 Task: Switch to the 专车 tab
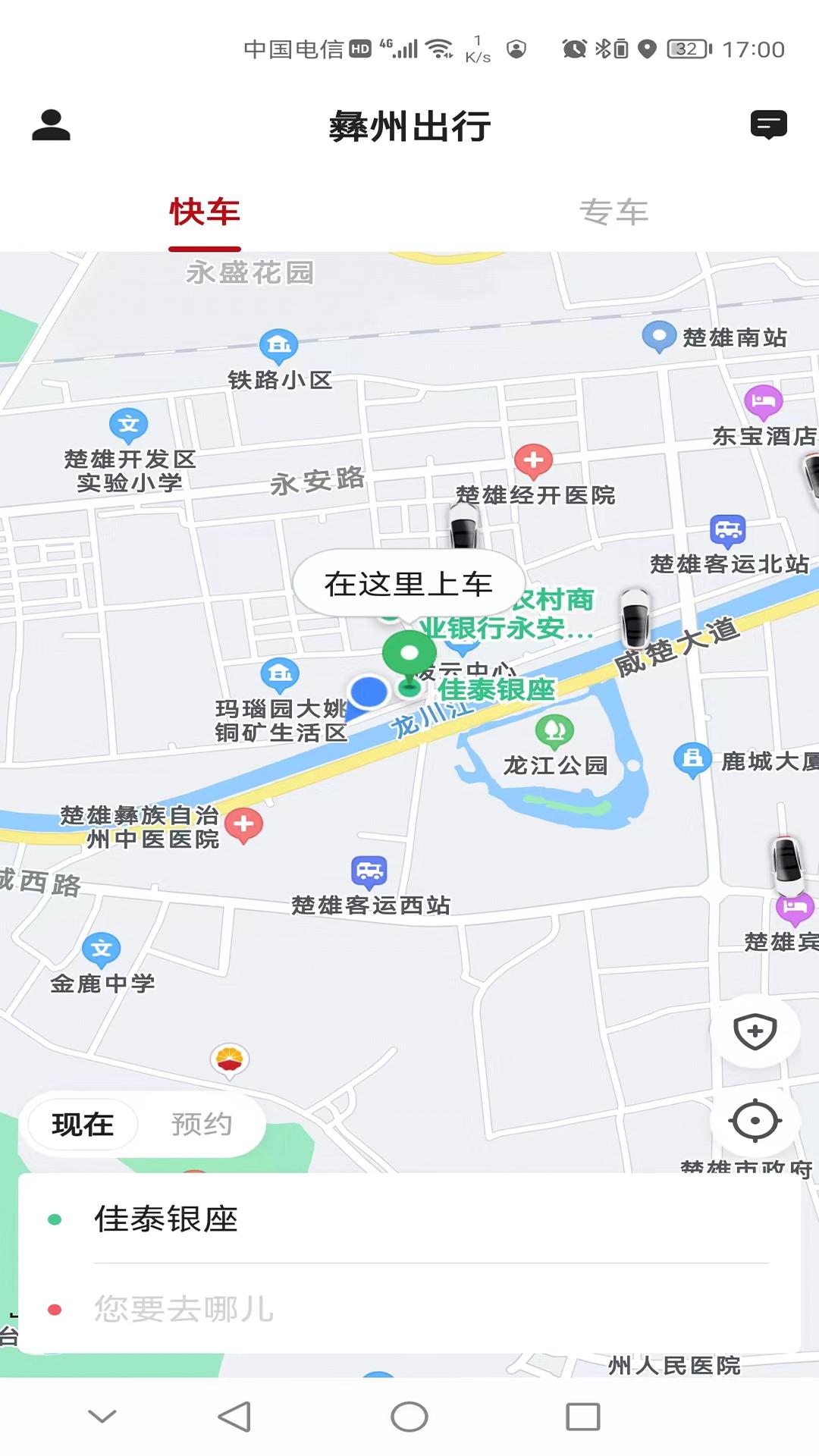(615, 213)
